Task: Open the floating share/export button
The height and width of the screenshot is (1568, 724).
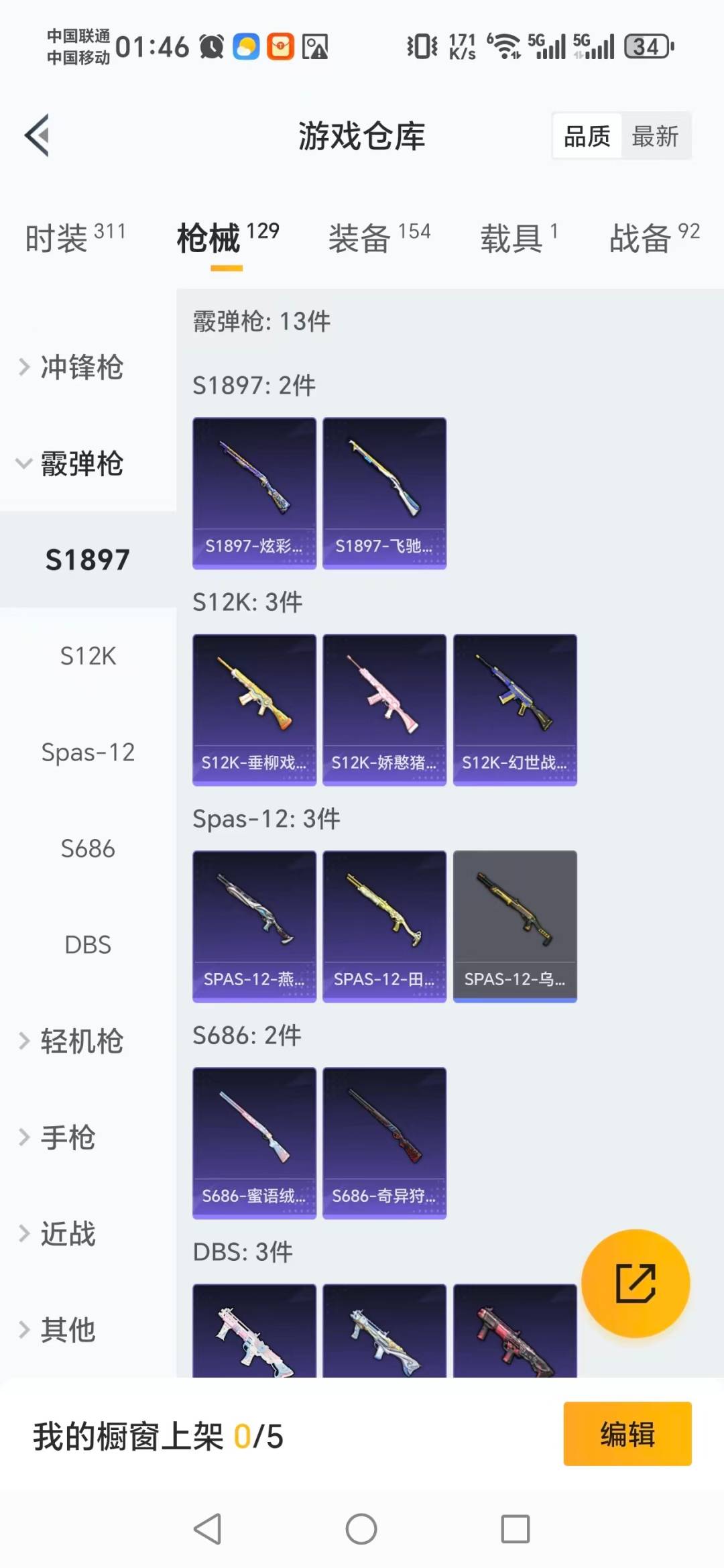Action: [636, 1284]
